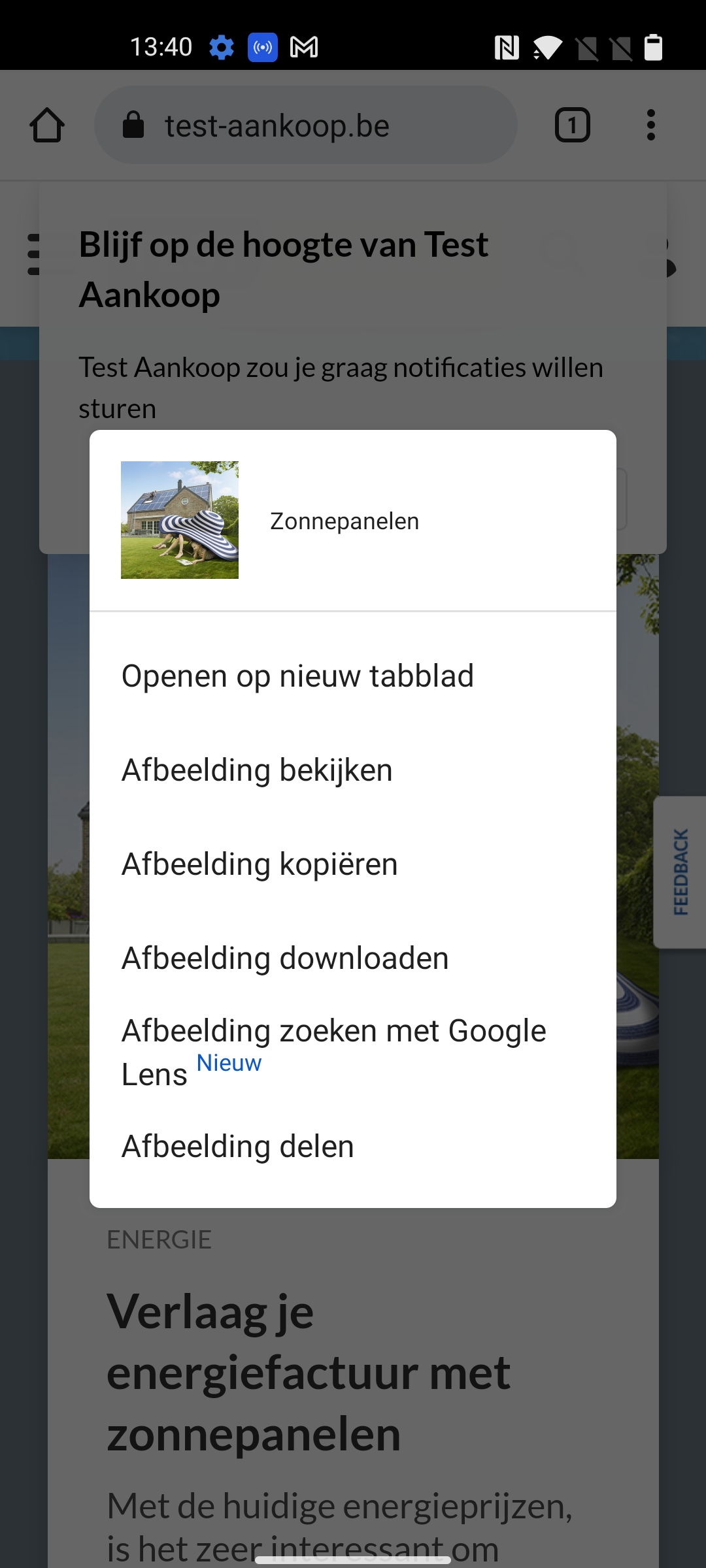Tap the Zonnepanelen image thumbnail
The image size is (706, 1568).
[180, 519]
